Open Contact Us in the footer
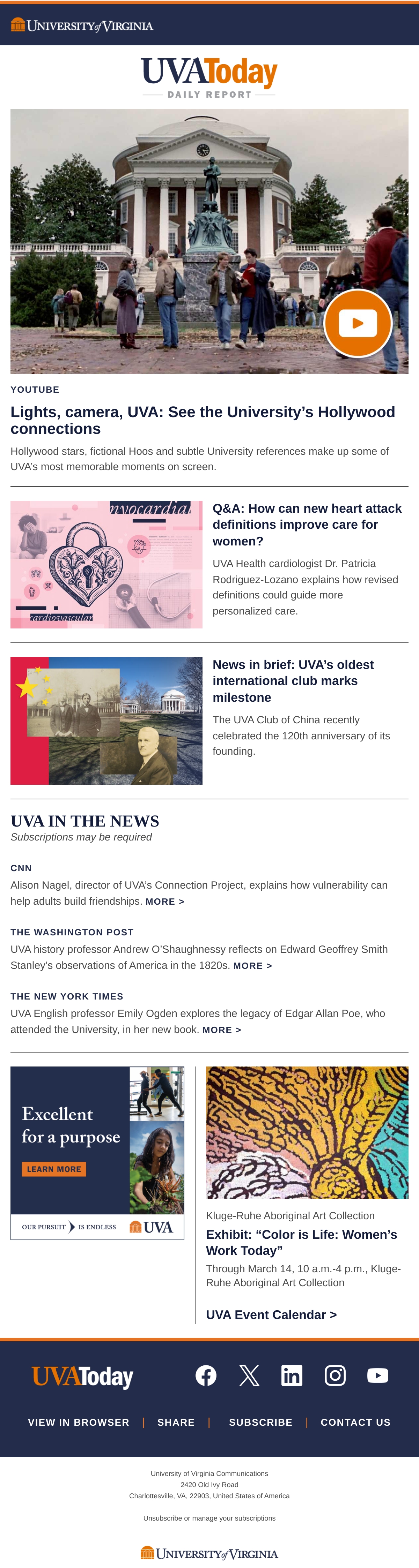The height and width of the screenshot is (1568, 419). coord(356,1422)
